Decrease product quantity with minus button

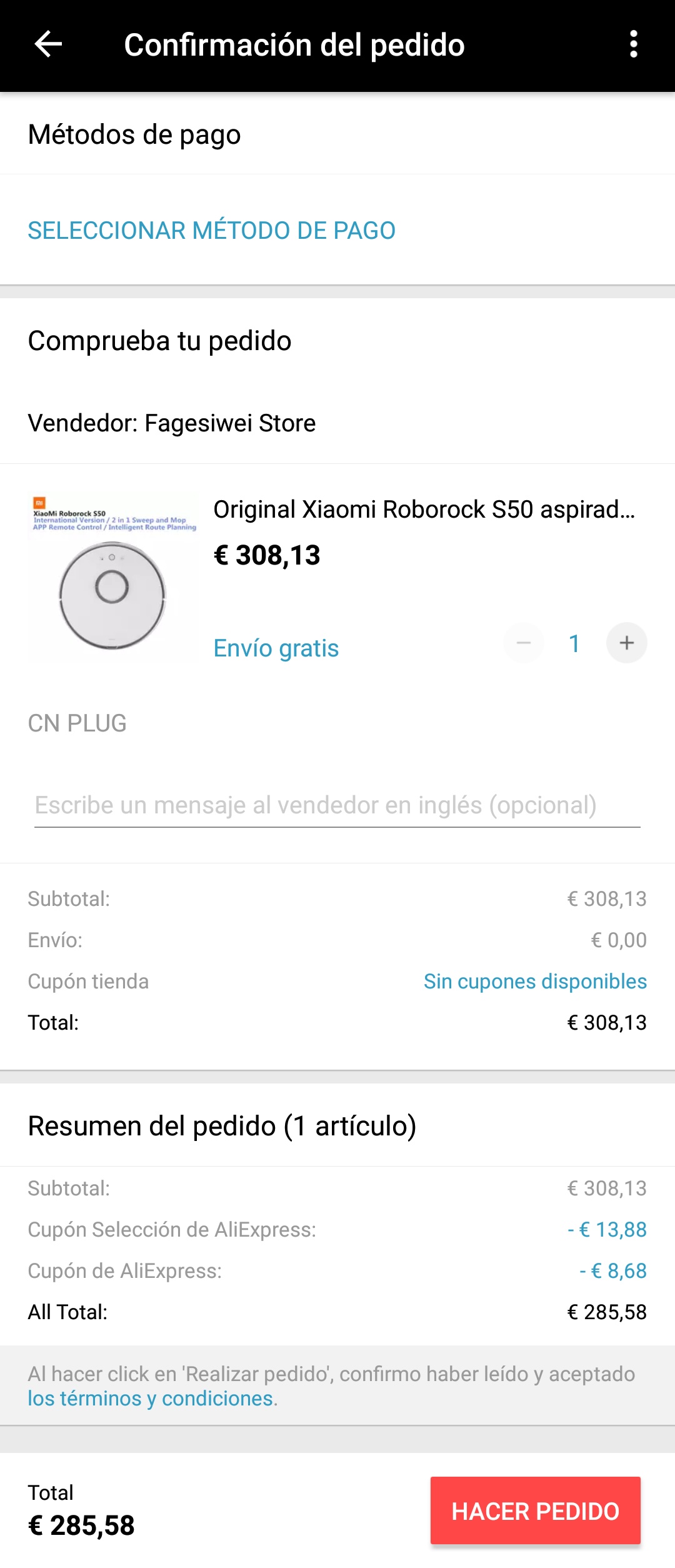coord(524,643)
